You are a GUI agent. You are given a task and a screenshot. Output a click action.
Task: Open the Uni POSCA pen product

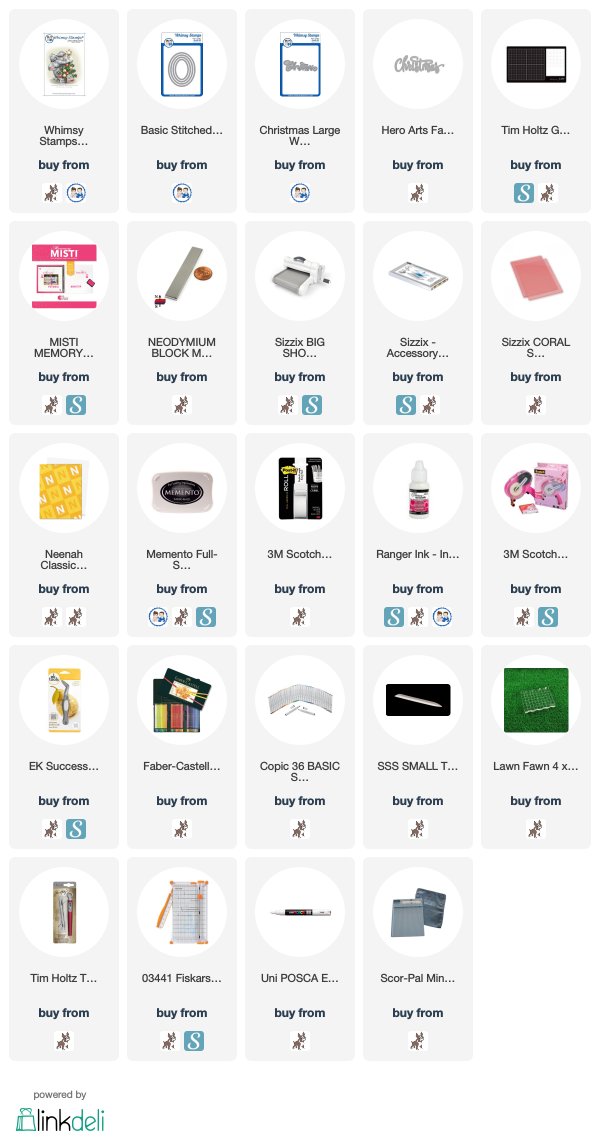click(x=300, y=958)
